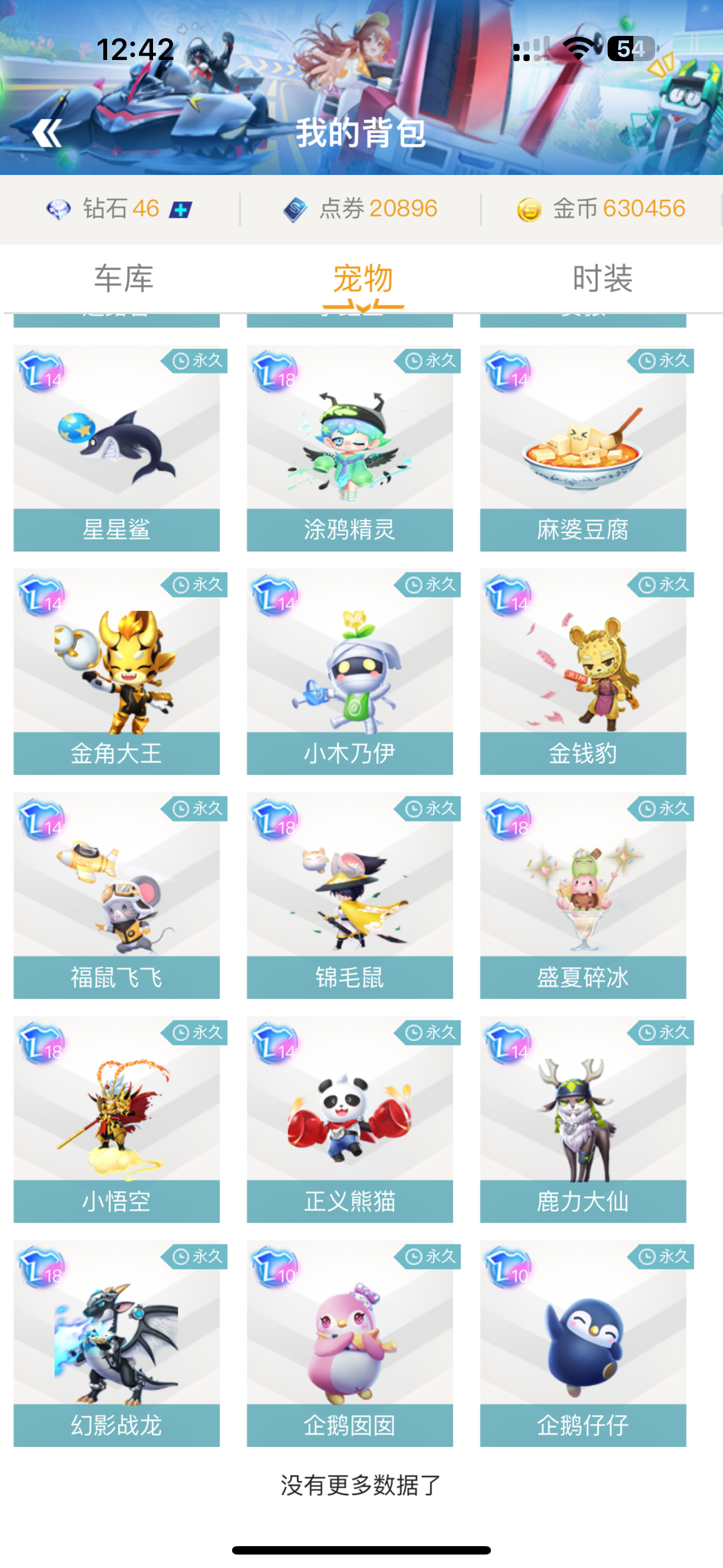
Task: Open the 涂鸦精灵 pet card
Action: click(x=350, y=448)
